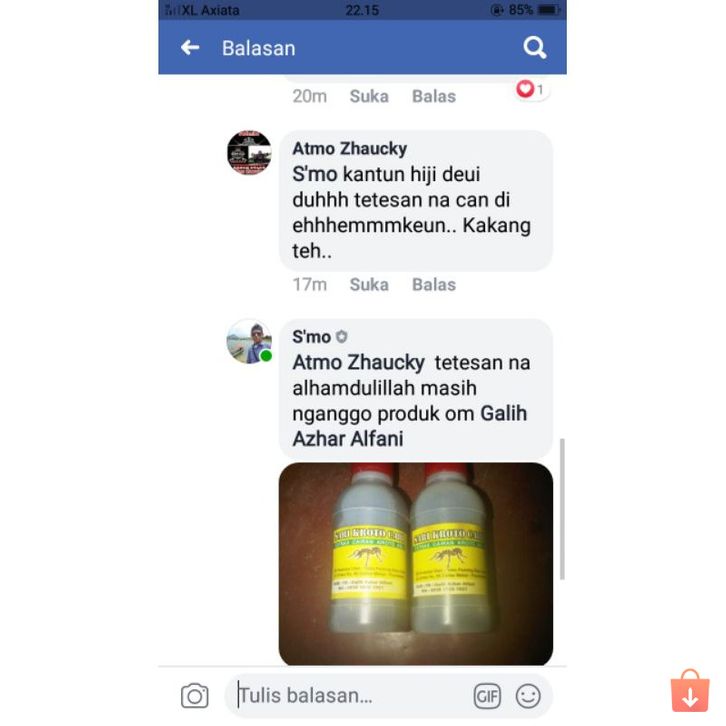Tap Suka under the 20m comment
This screenshot has height=726, width=726.
(x=369, y=96)
